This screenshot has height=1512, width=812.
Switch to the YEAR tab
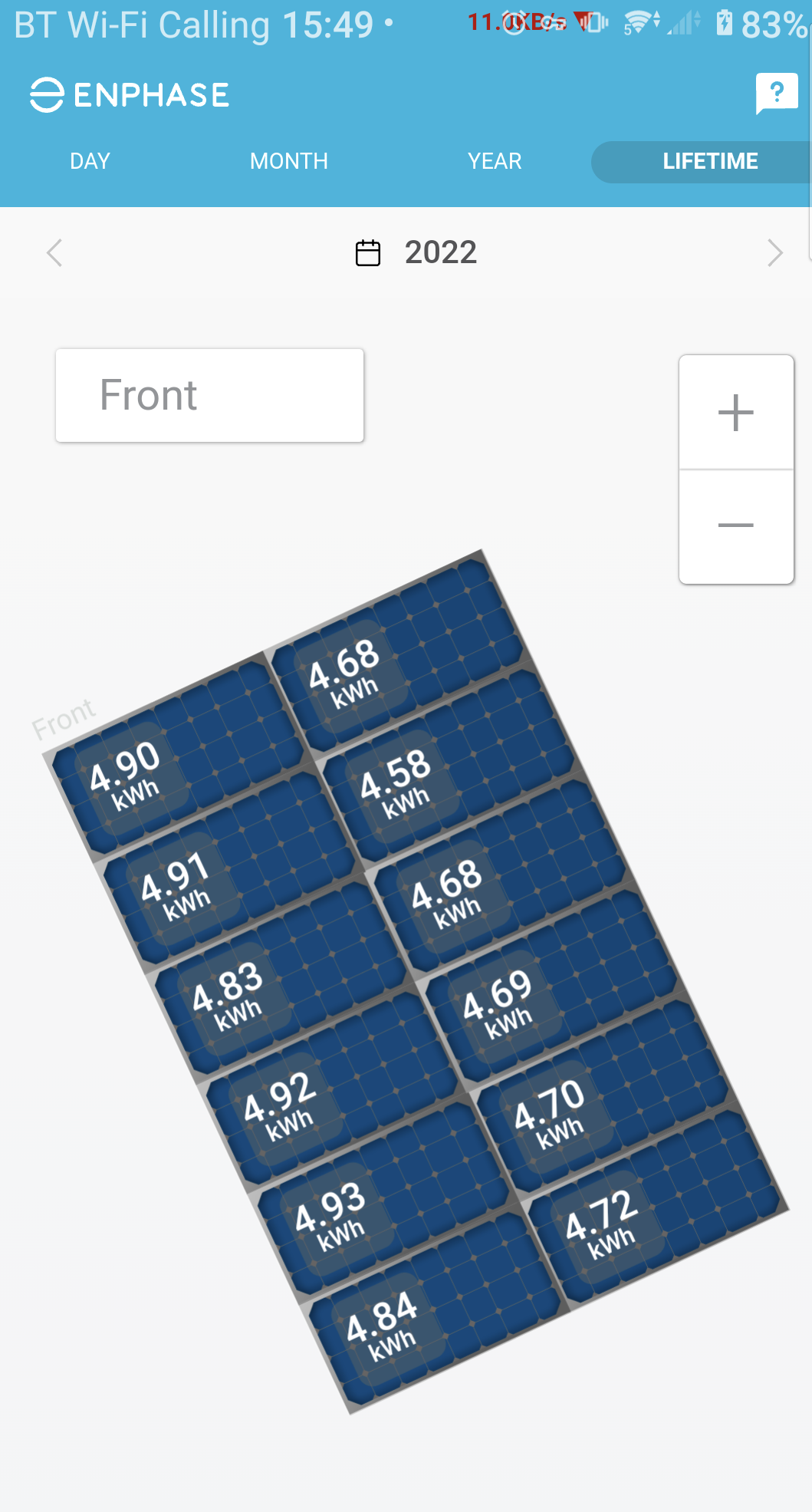pos(495,161)
